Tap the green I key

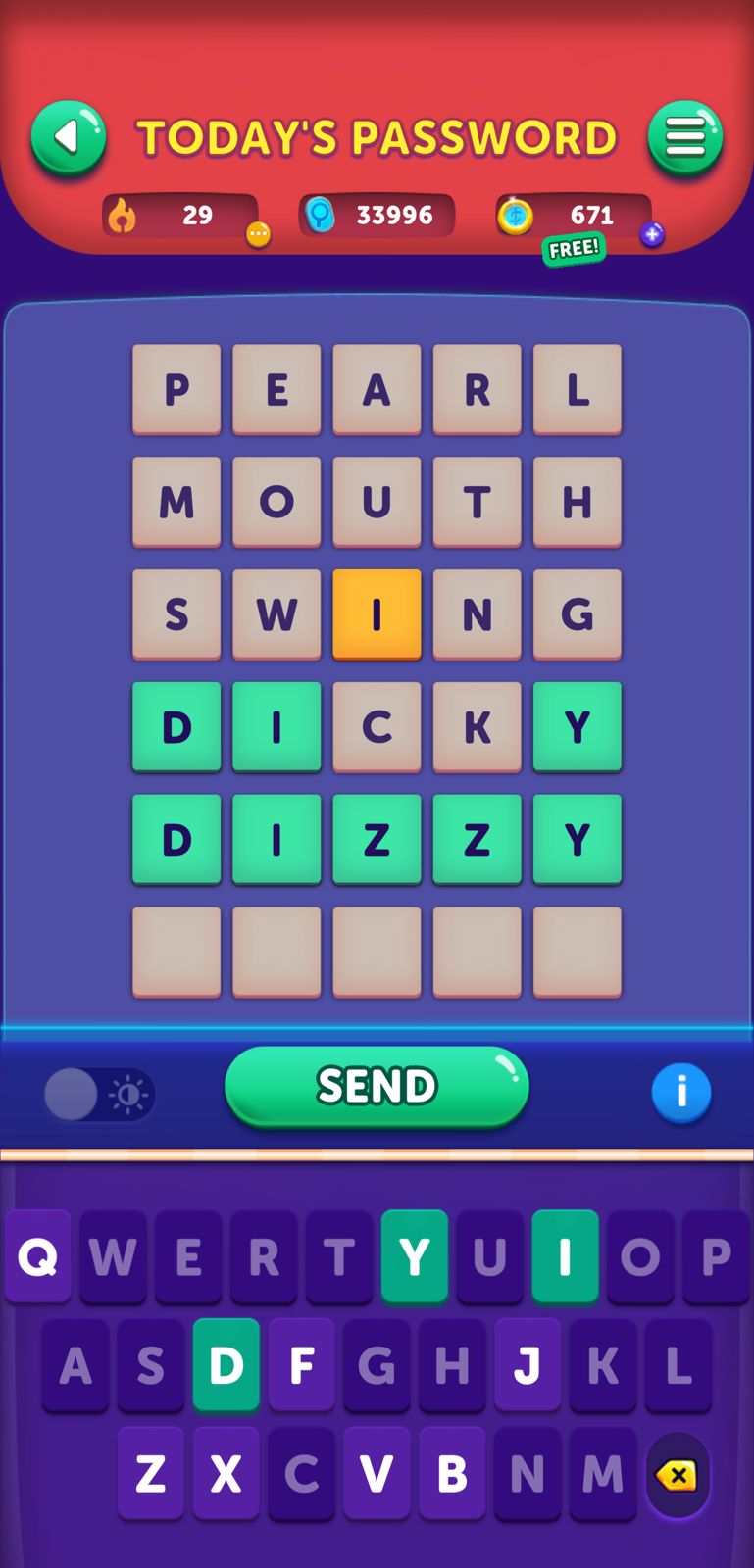(565, 1256)
